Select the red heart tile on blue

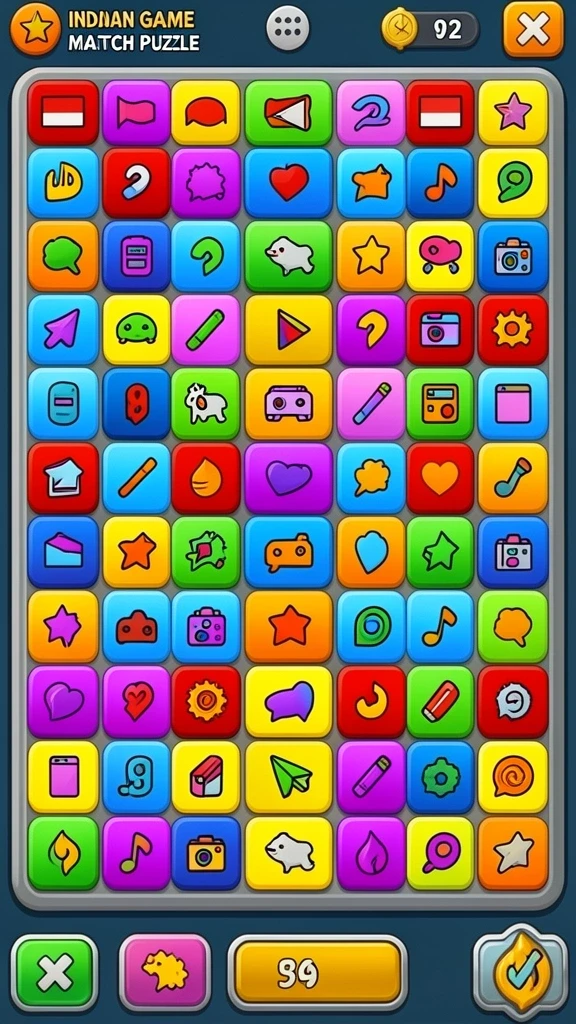289,183
